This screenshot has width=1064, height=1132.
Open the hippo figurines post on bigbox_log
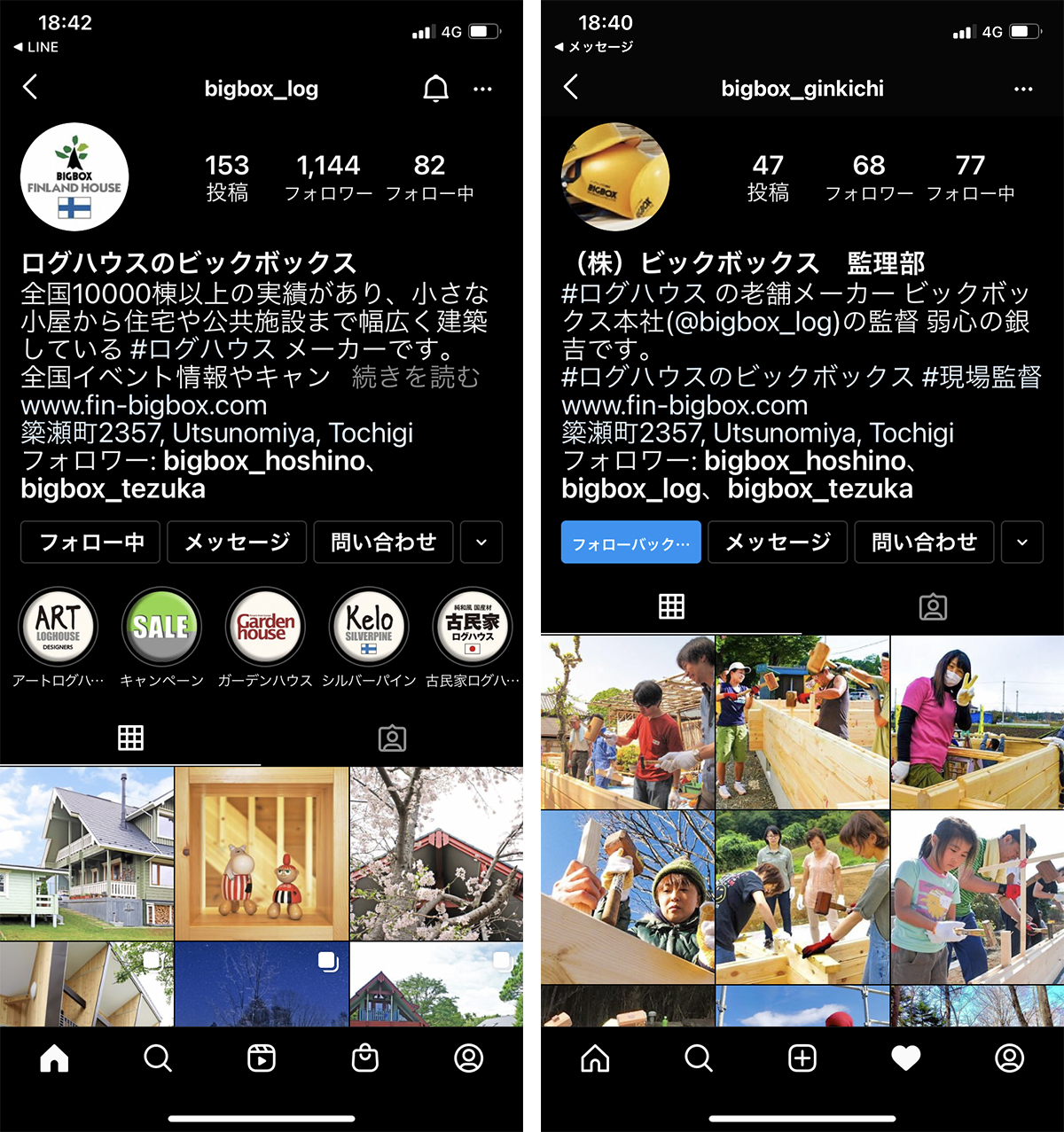[262, 854]
